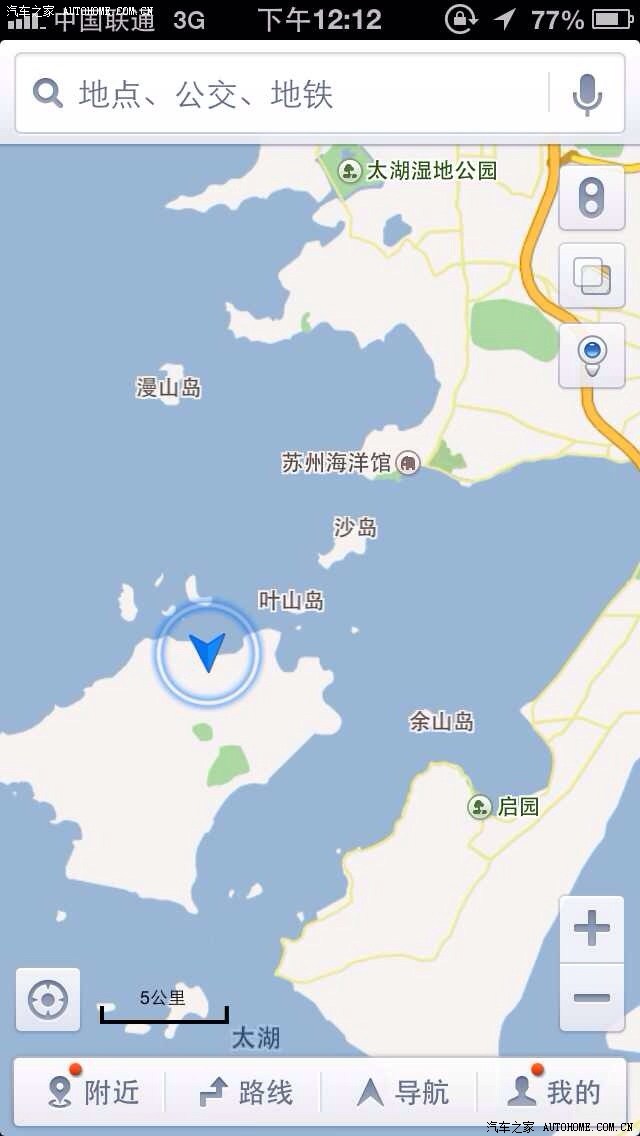The height and width of the screenshot is (1136, 640).
Task: Open the map layers button
Action: point(592,276)
